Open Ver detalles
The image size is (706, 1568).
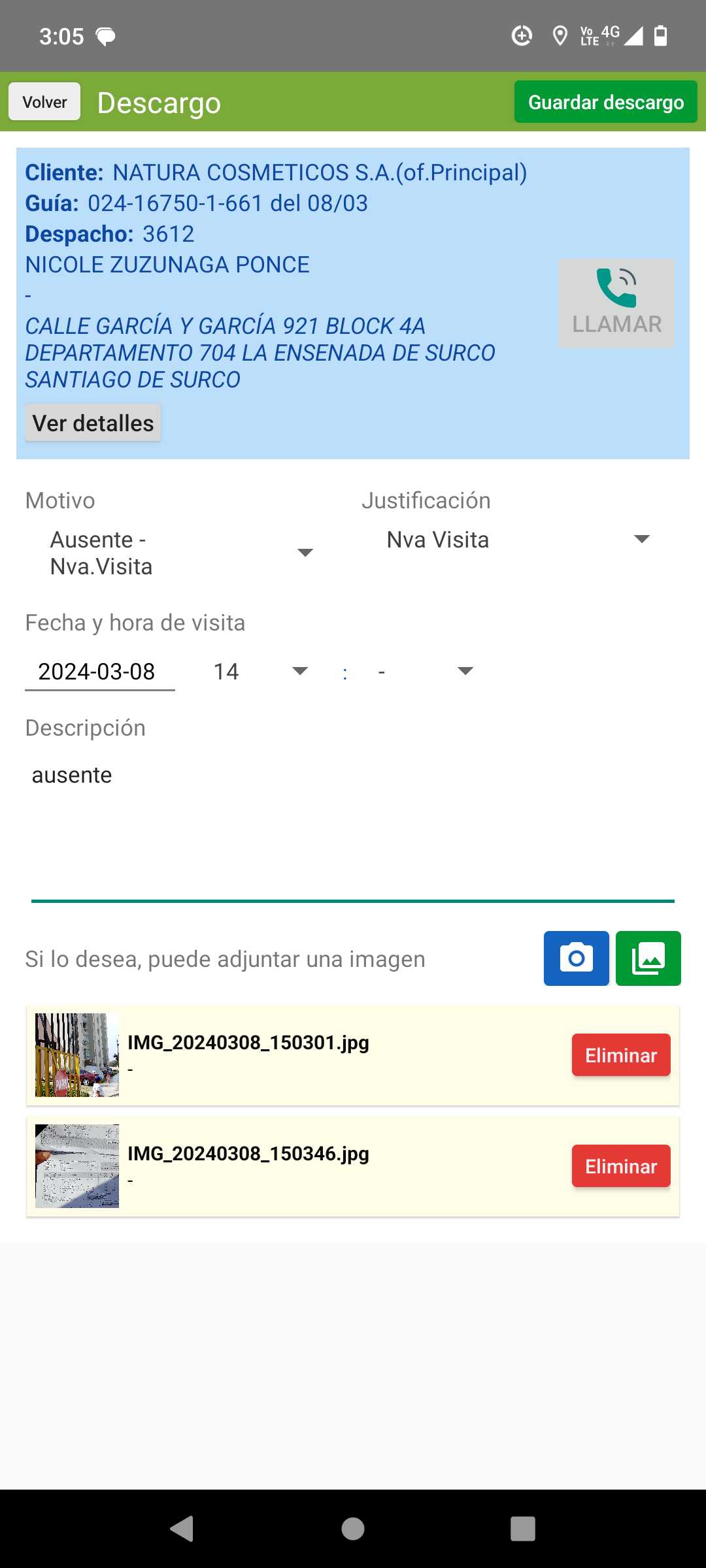(93, 423)
